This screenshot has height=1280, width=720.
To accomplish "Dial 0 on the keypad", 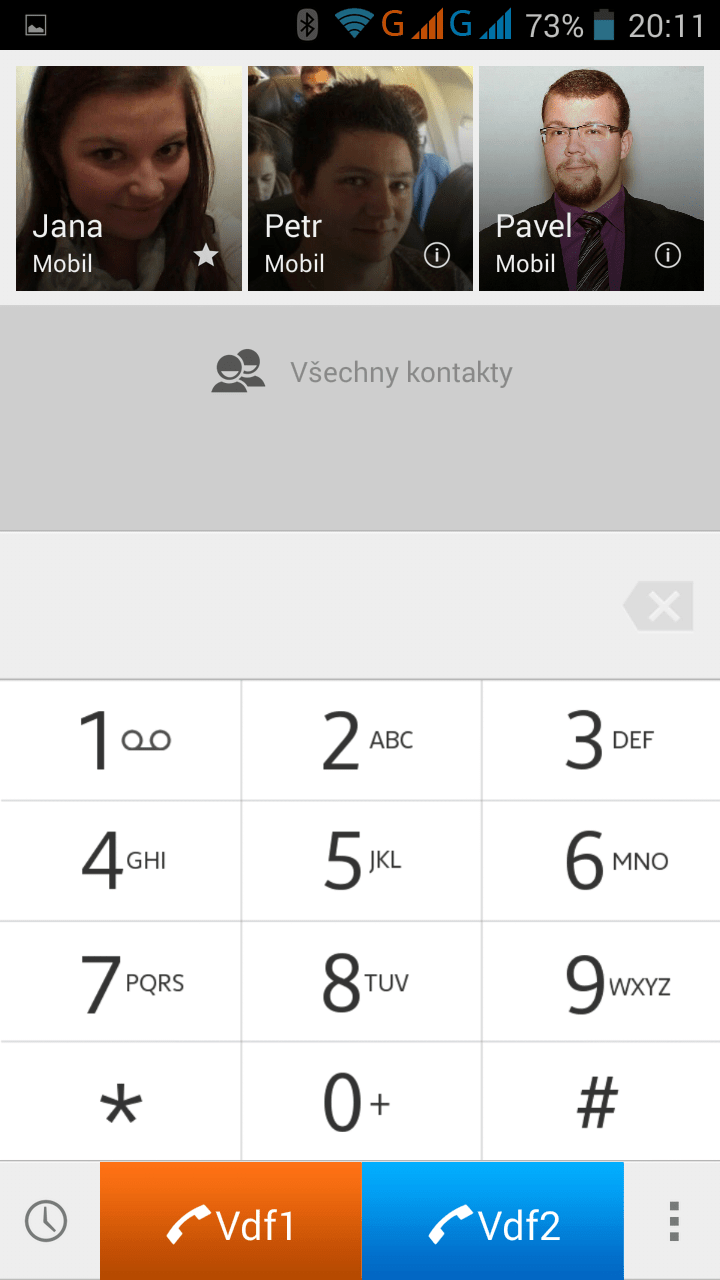I will pos(361,1102).
